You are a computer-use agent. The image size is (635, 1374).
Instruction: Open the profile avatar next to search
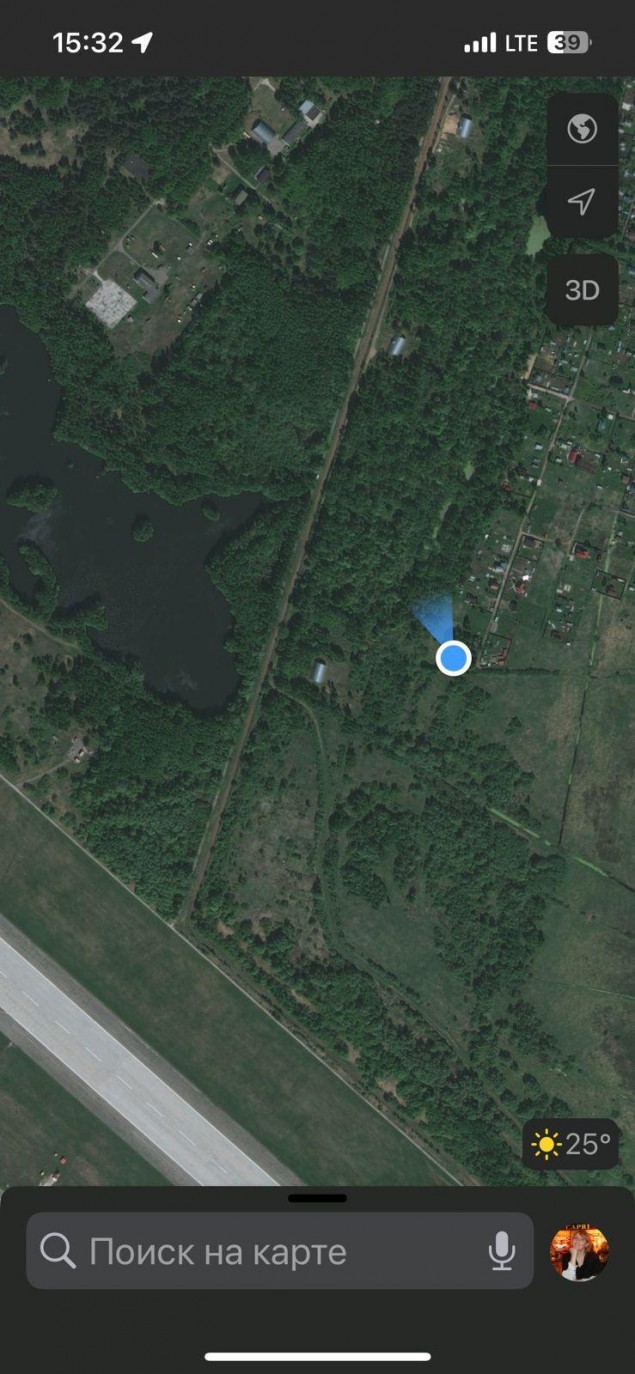[x=579, y=1251]
